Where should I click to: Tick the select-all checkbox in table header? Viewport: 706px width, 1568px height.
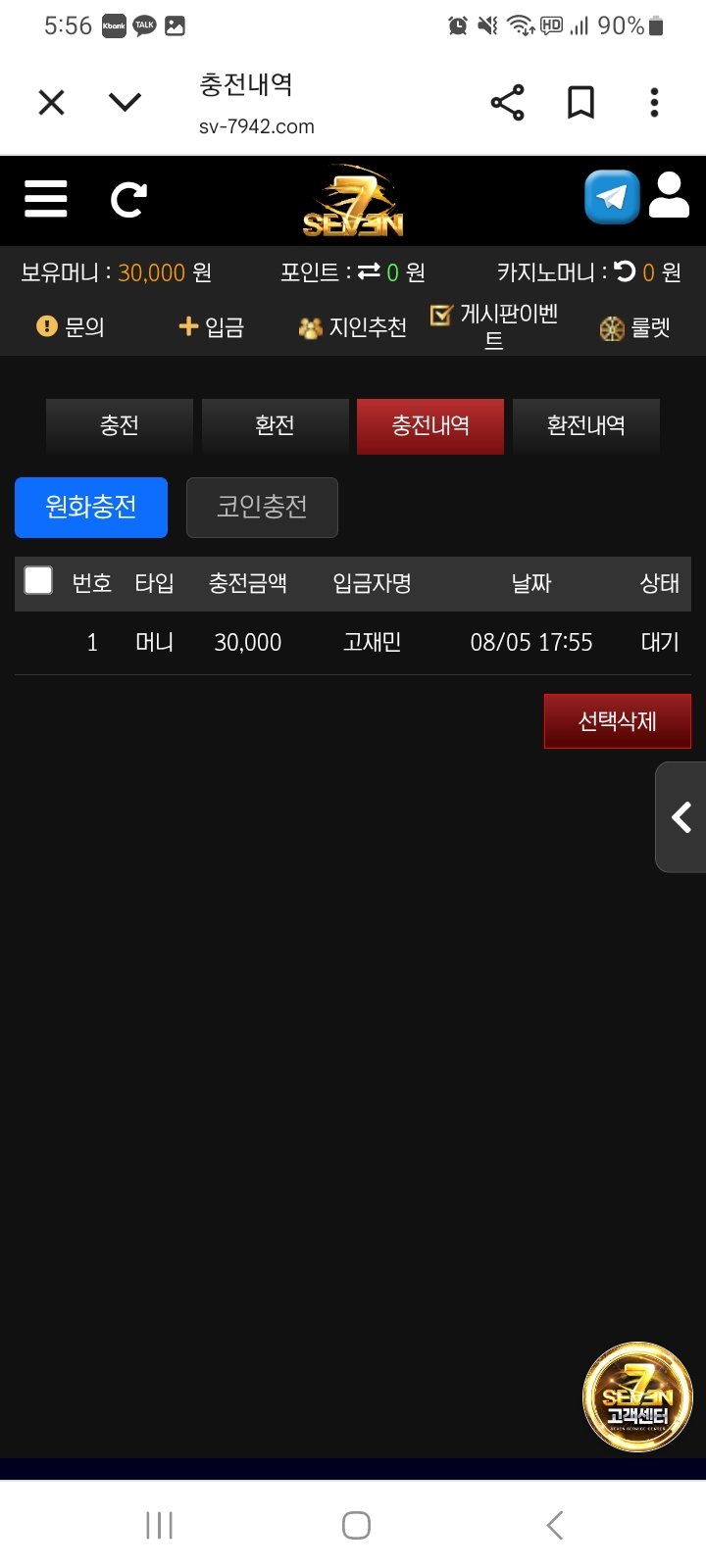pyautogui.click(x=38, y=580)
